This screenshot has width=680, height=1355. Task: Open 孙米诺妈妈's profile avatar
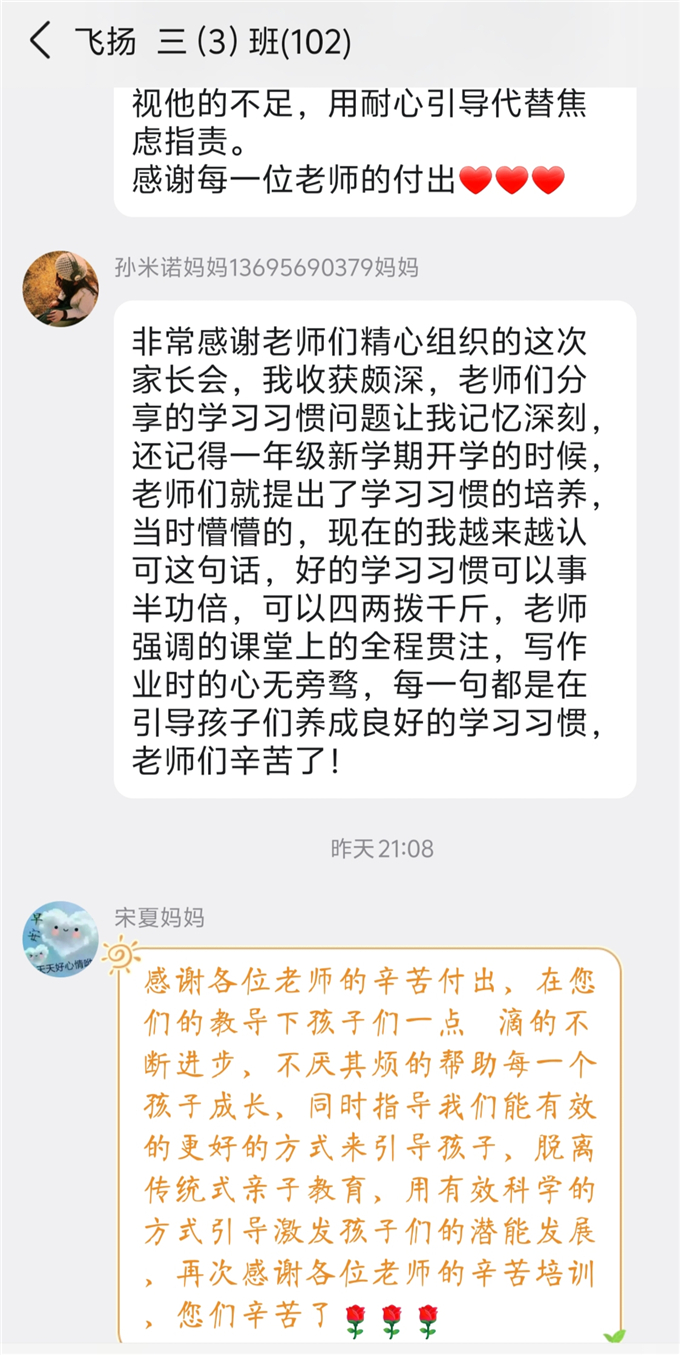tap(60, 288)
